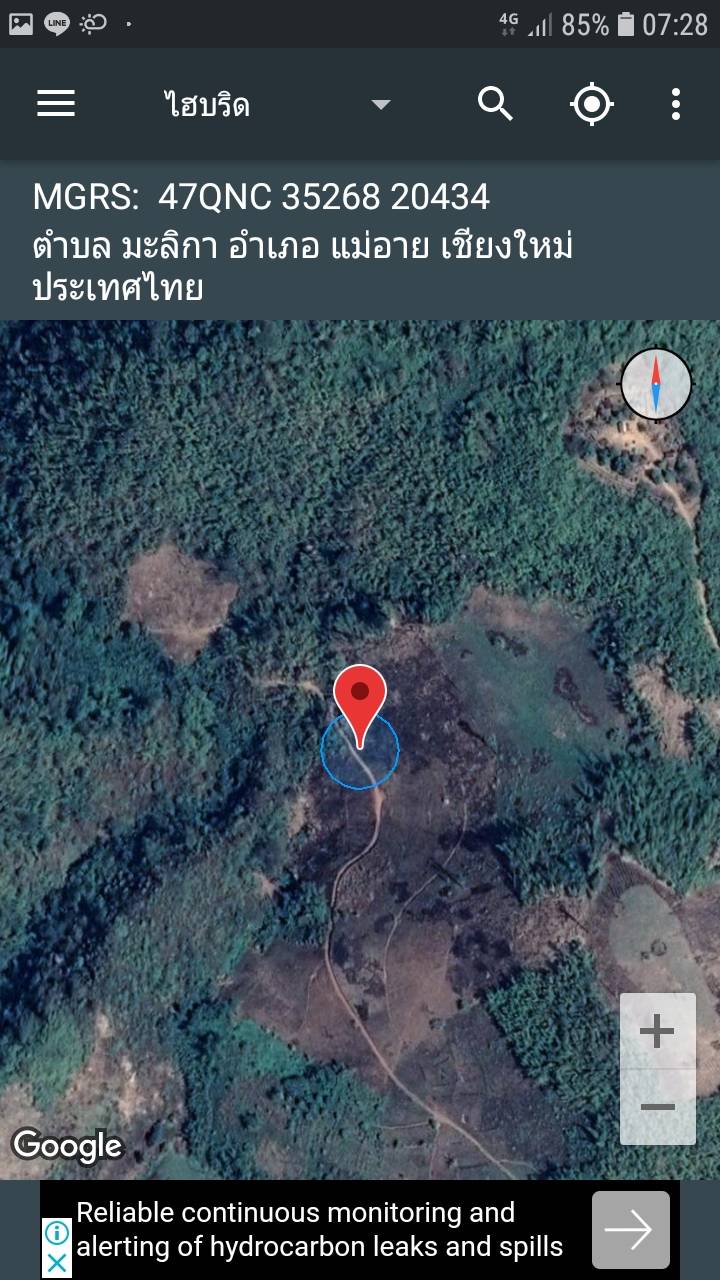Screen dimensions: 720x1280
Task: Center map on my current location
Action: (591, 104)
